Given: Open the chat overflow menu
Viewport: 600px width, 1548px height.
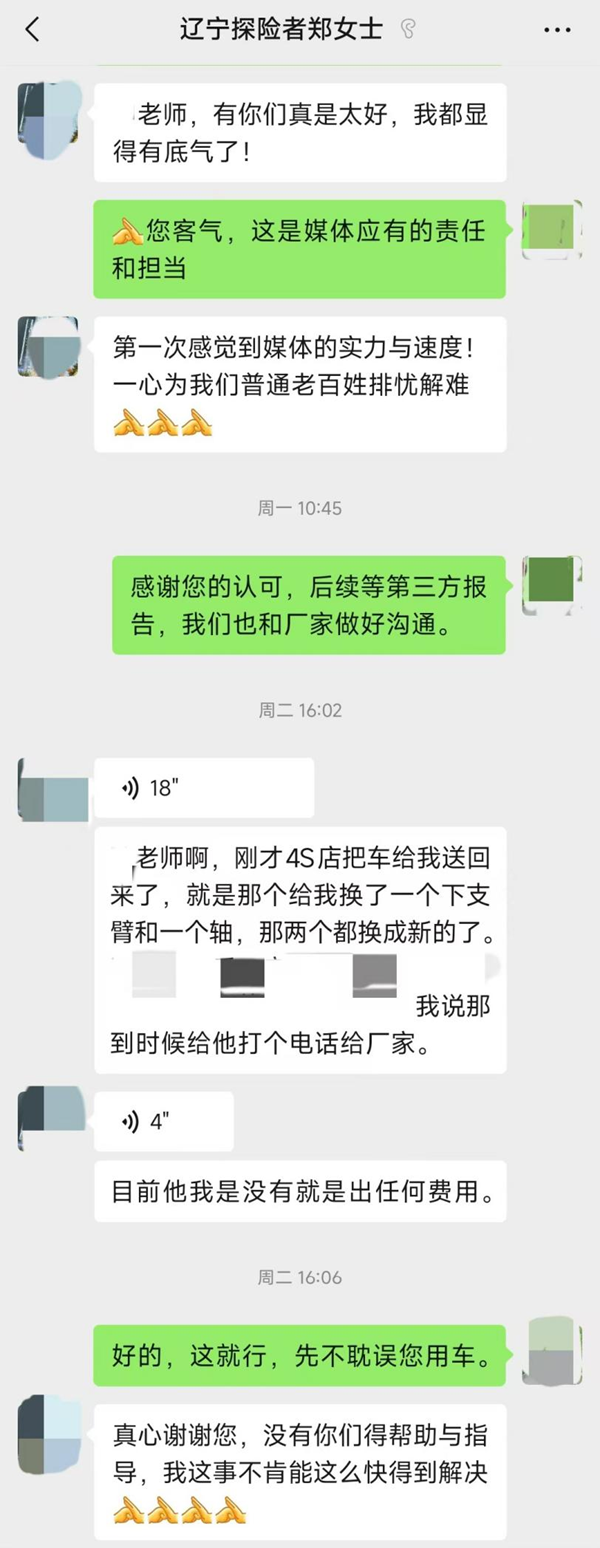Looking at the screenshot, I should [557, 31].
